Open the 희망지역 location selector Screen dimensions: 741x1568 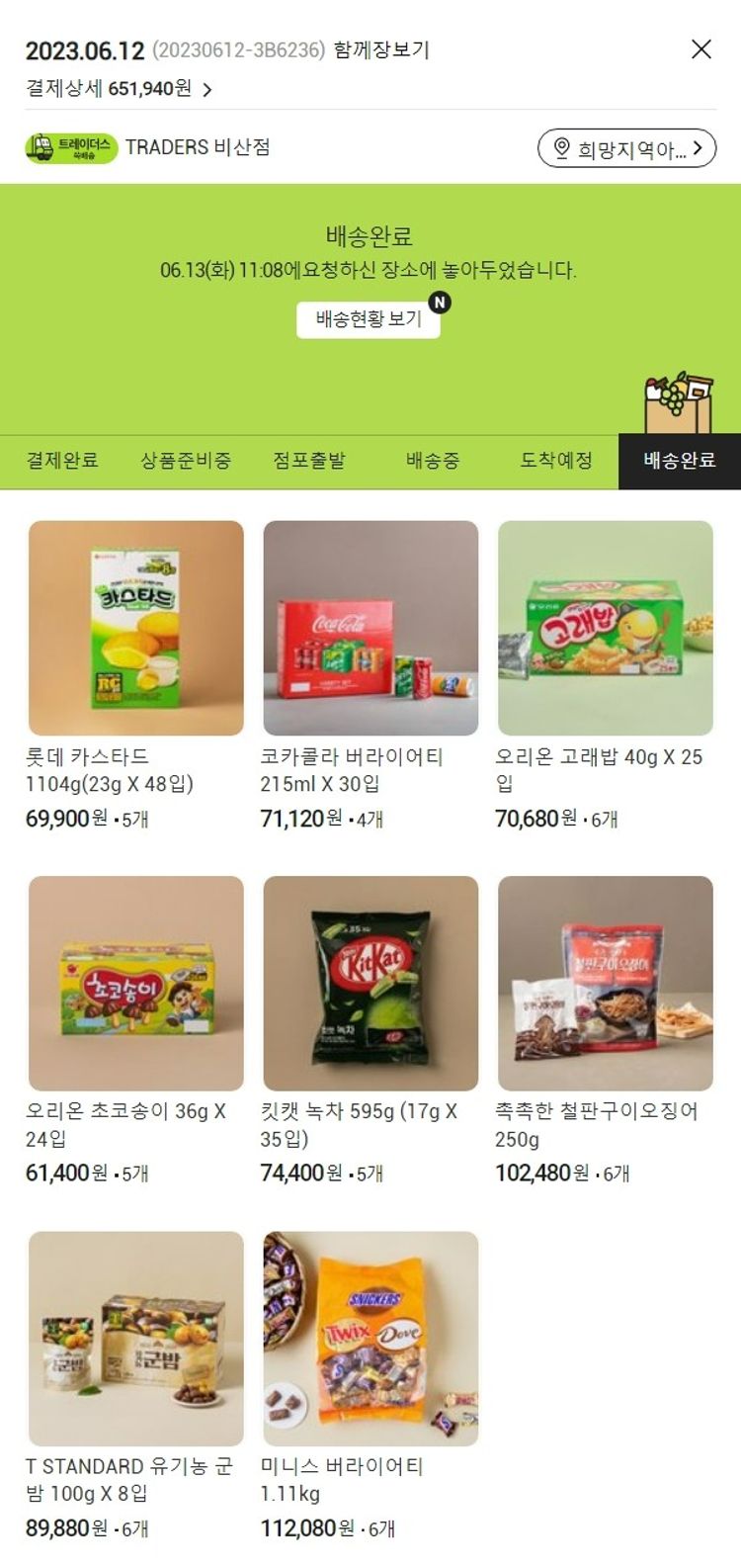pos(626,148)
